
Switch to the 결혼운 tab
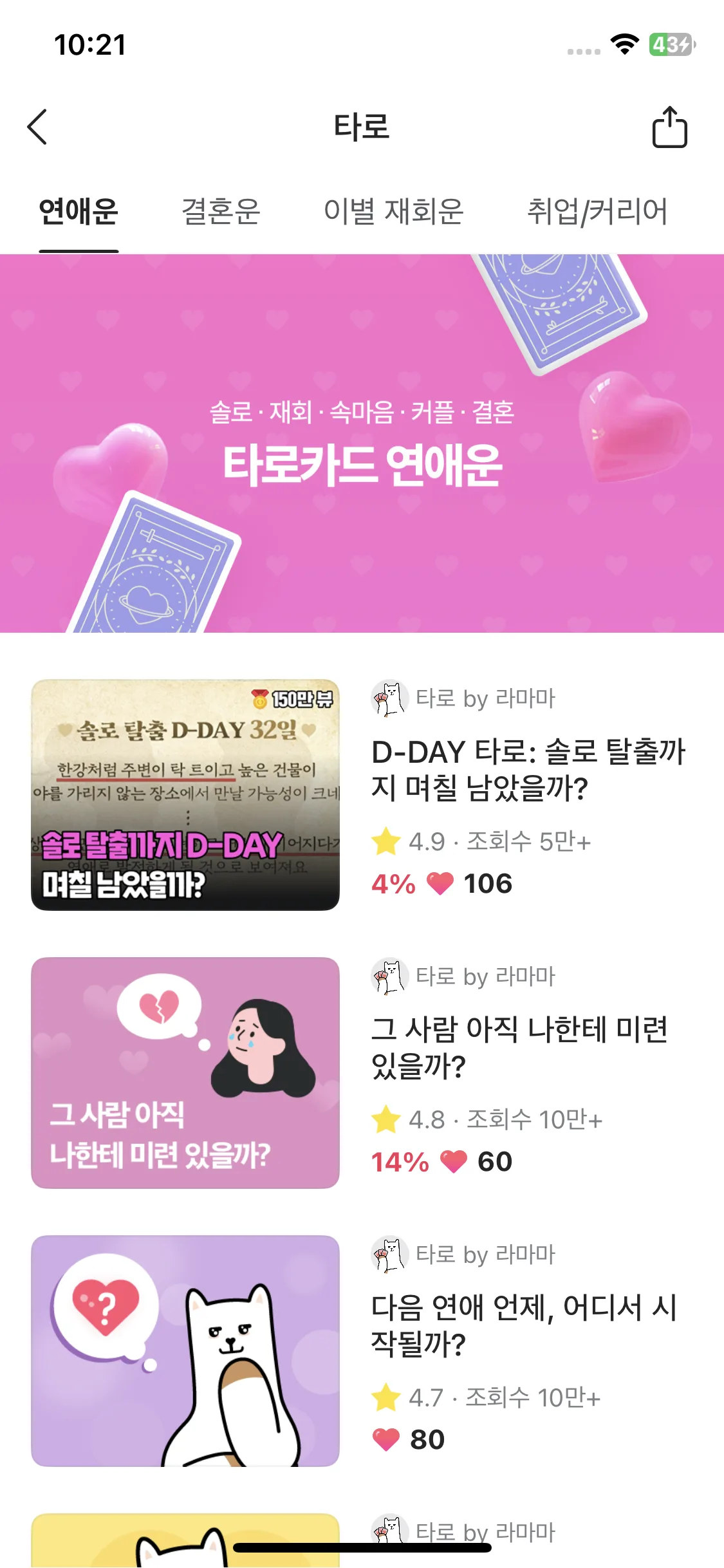[221, 212]
